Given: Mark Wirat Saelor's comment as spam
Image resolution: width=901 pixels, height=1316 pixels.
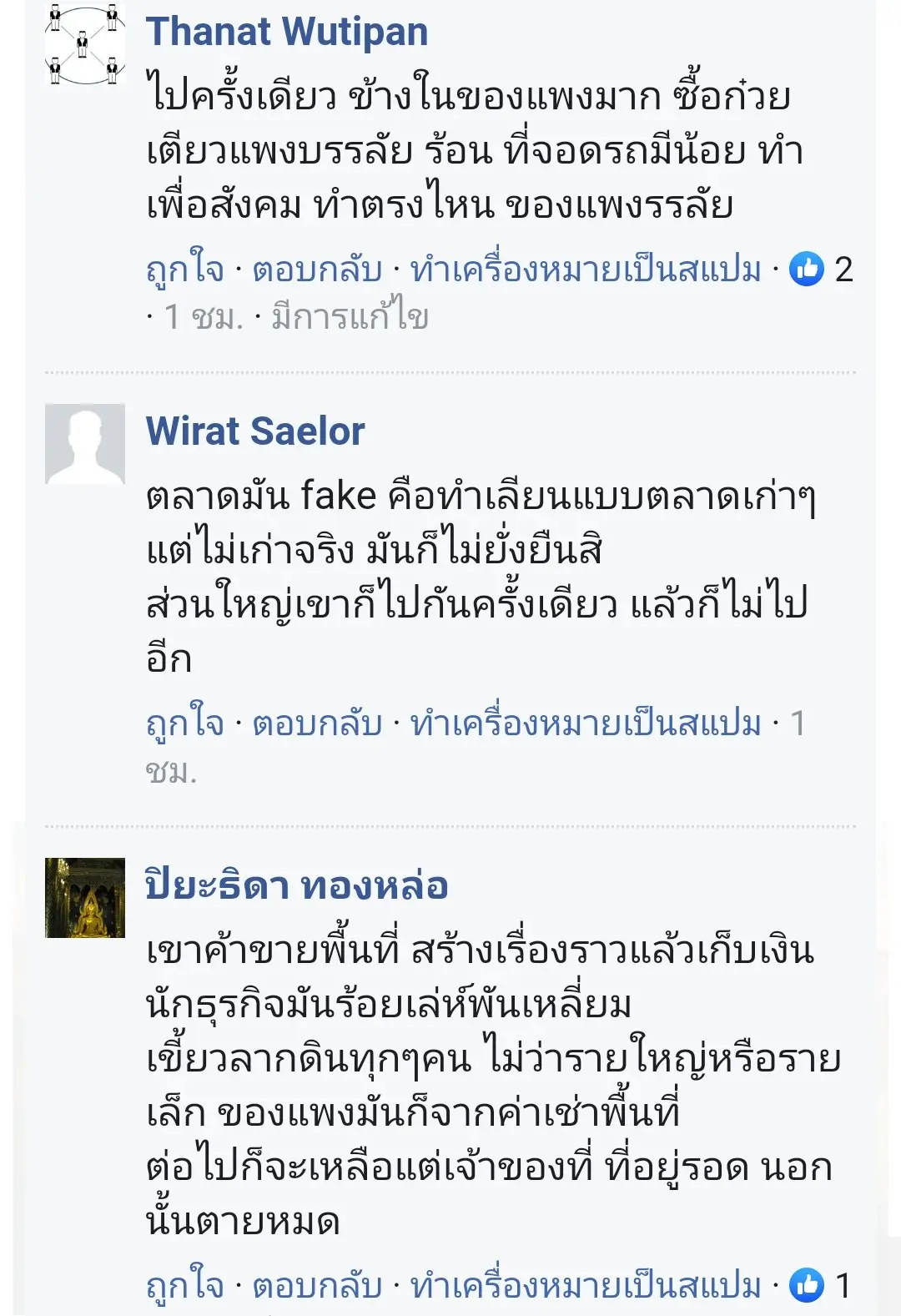Looking at the screenshot, I should pyautogui.click(x=586, y=724).
